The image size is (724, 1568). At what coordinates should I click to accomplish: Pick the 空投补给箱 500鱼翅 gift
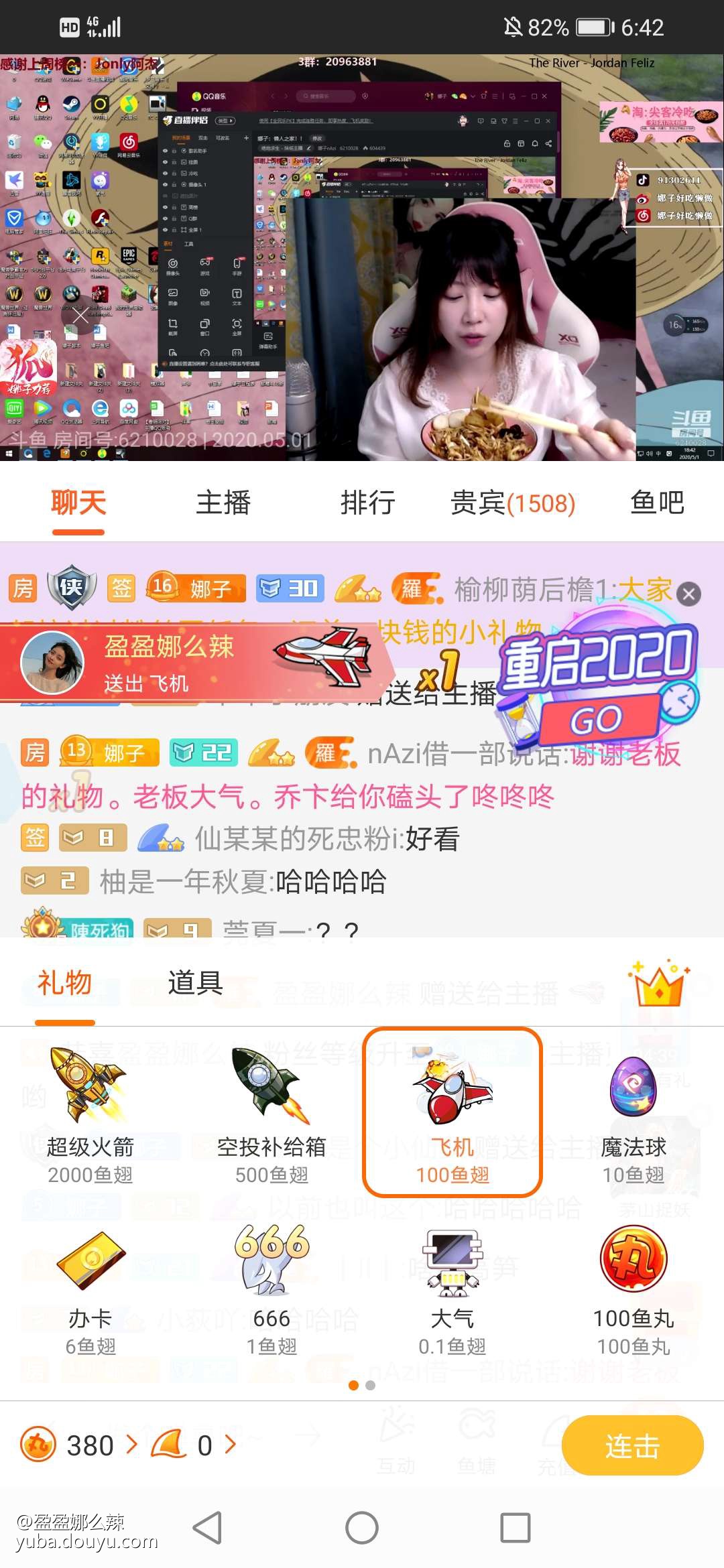[x=271, y=1112]
